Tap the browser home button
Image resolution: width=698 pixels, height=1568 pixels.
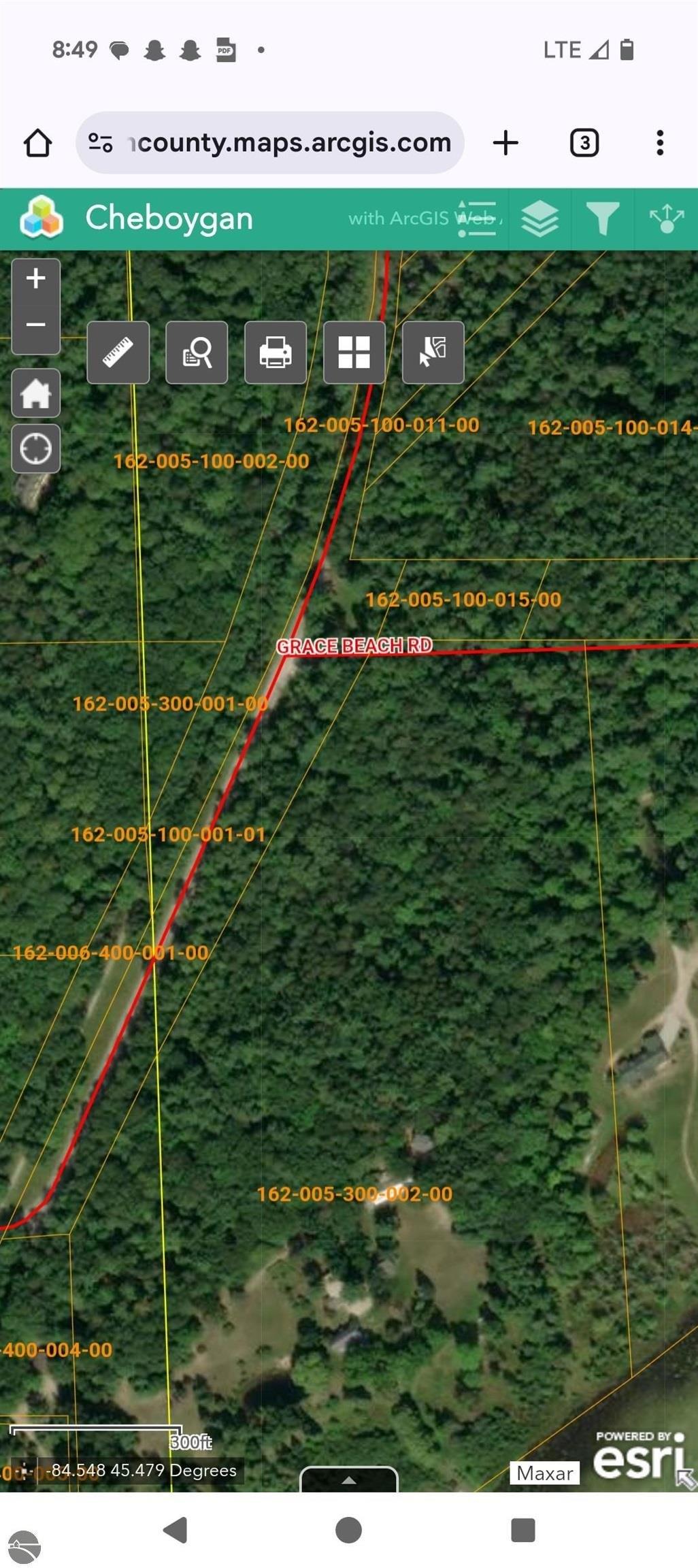(x=37, y=143)
